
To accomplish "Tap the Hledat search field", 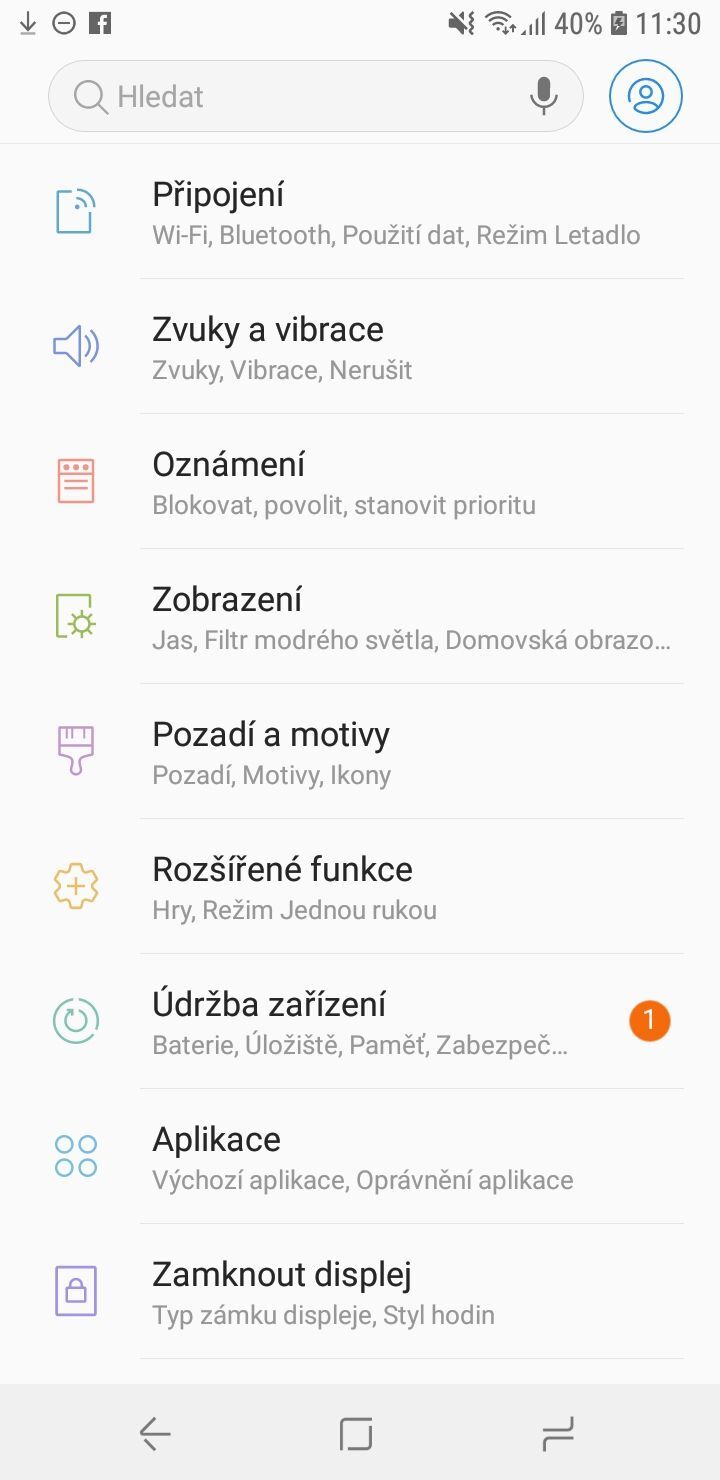I will 300,96.
